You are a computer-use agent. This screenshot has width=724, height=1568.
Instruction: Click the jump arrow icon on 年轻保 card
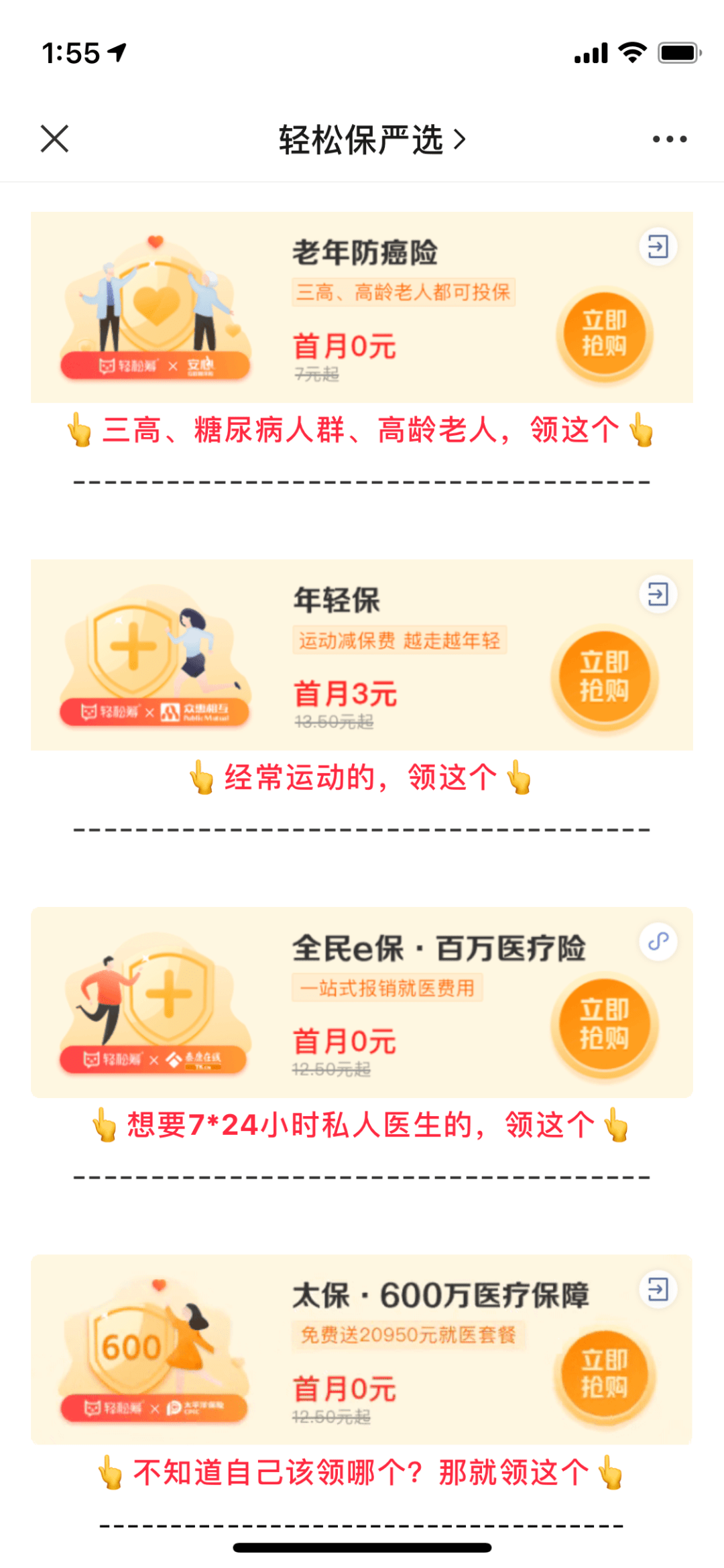coord(658,593)
